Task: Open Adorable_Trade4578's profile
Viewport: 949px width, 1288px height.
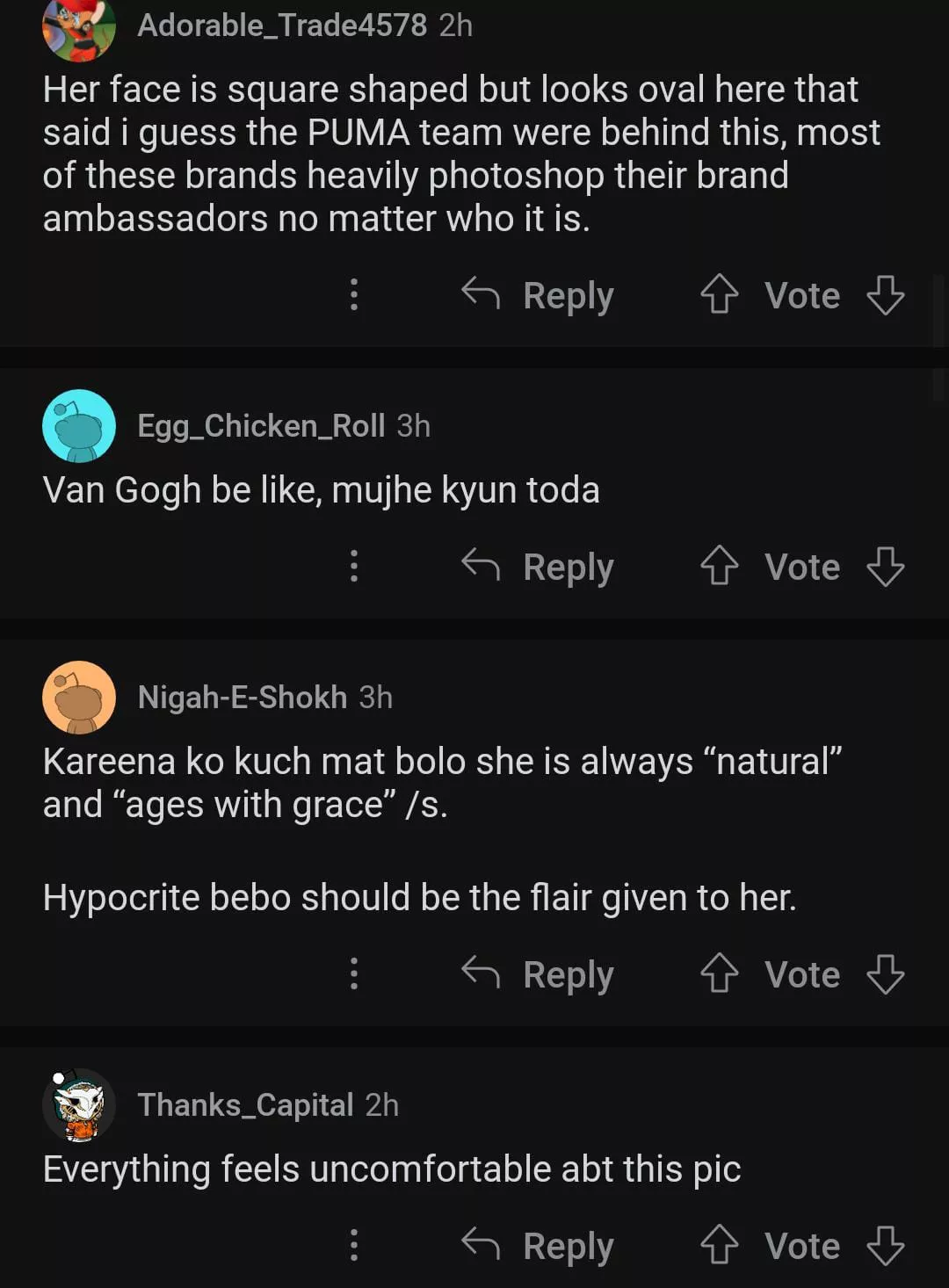Action: click(281, 25)
